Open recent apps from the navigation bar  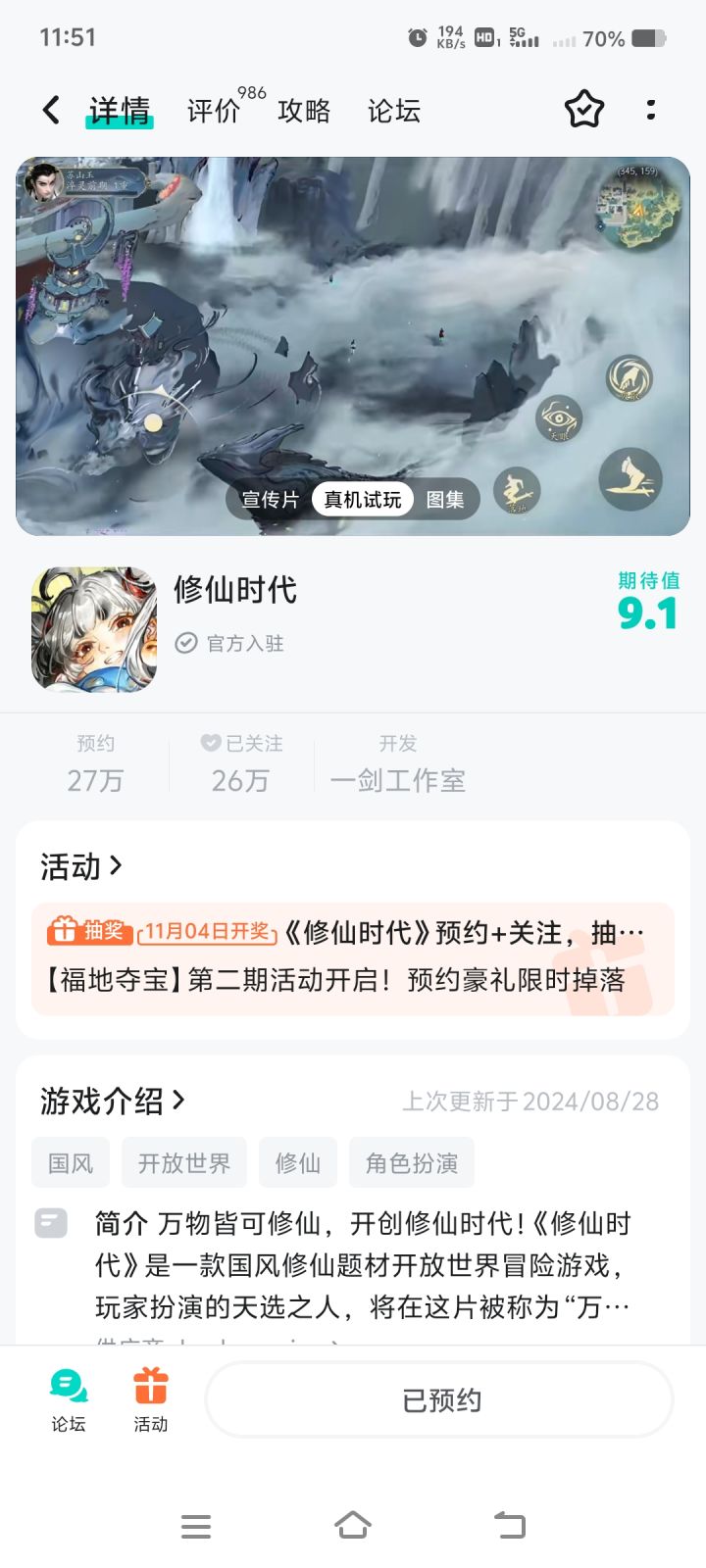[196, 1526]
